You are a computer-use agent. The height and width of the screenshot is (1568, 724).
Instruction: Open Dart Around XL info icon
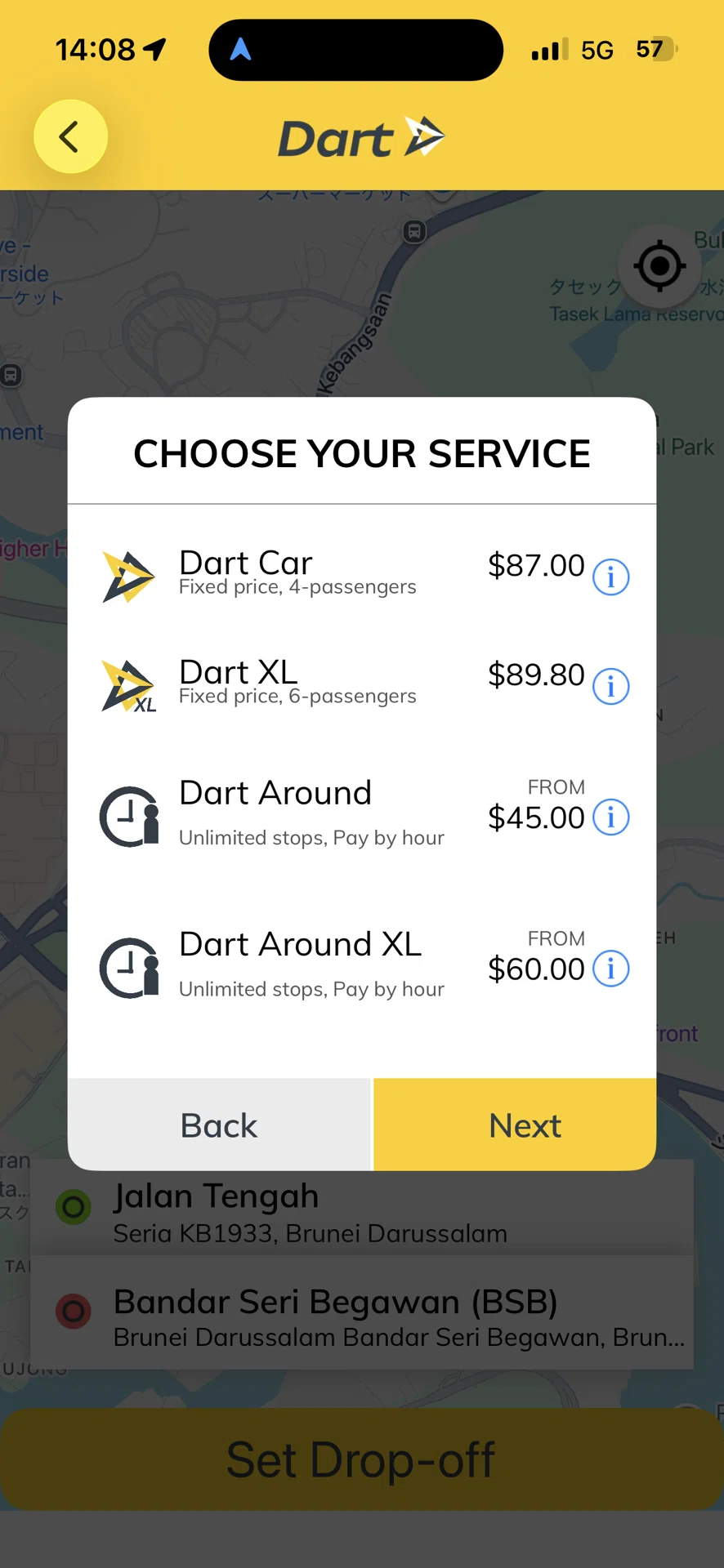610,969
